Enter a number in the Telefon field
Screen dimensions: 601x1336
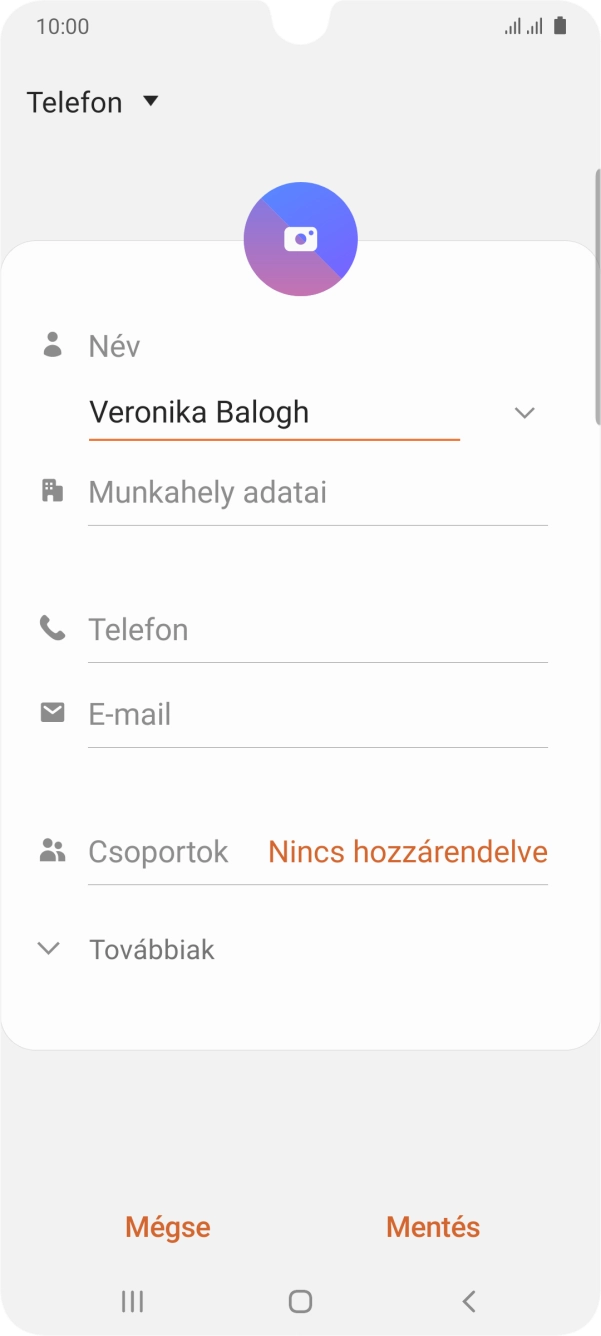pyautogui.click(x=317, y=629)
